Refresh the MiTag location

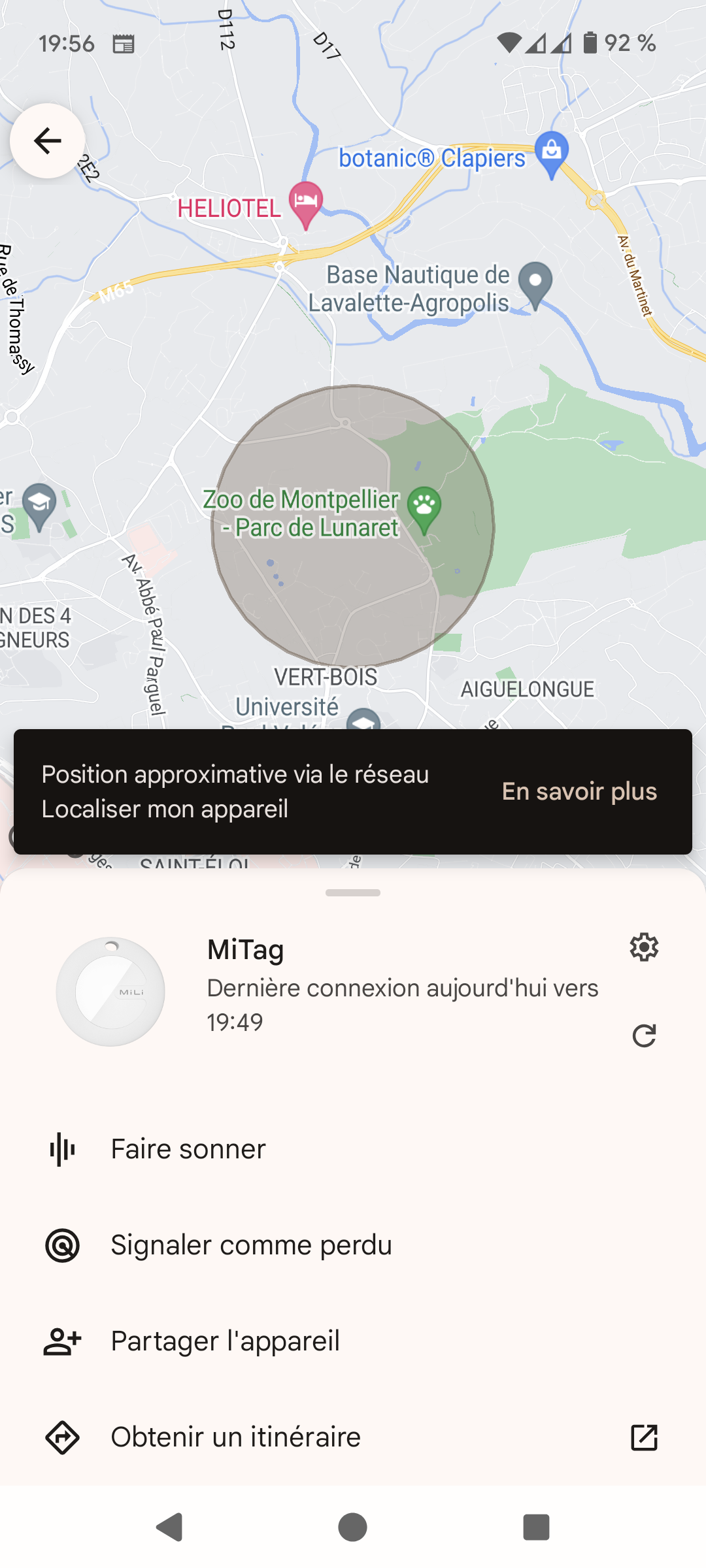pos(644,1036)
